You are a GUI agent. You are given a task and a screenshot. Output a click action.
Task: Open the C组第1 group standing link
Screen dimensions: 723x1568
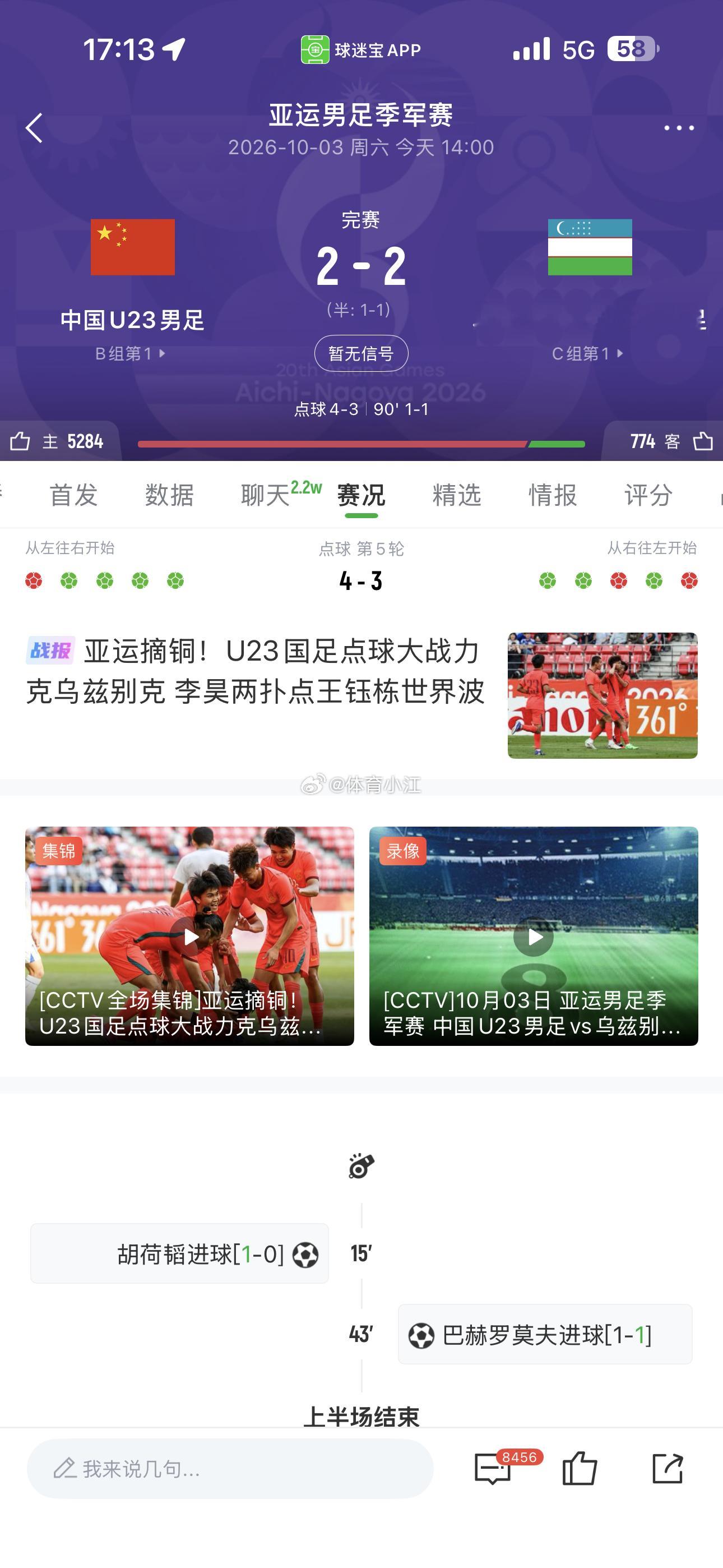tap(587, 354)
